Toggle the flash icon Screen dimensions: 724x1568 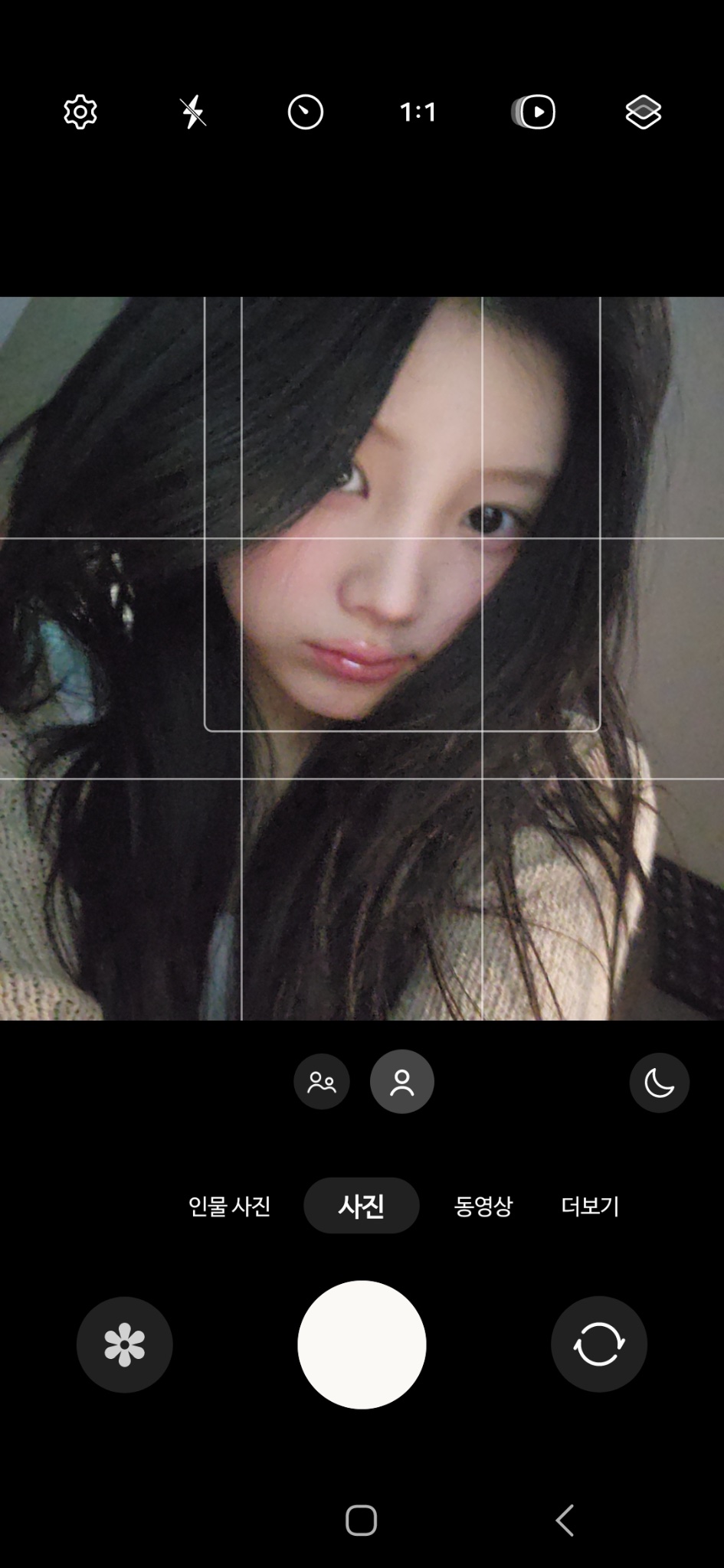193,113
